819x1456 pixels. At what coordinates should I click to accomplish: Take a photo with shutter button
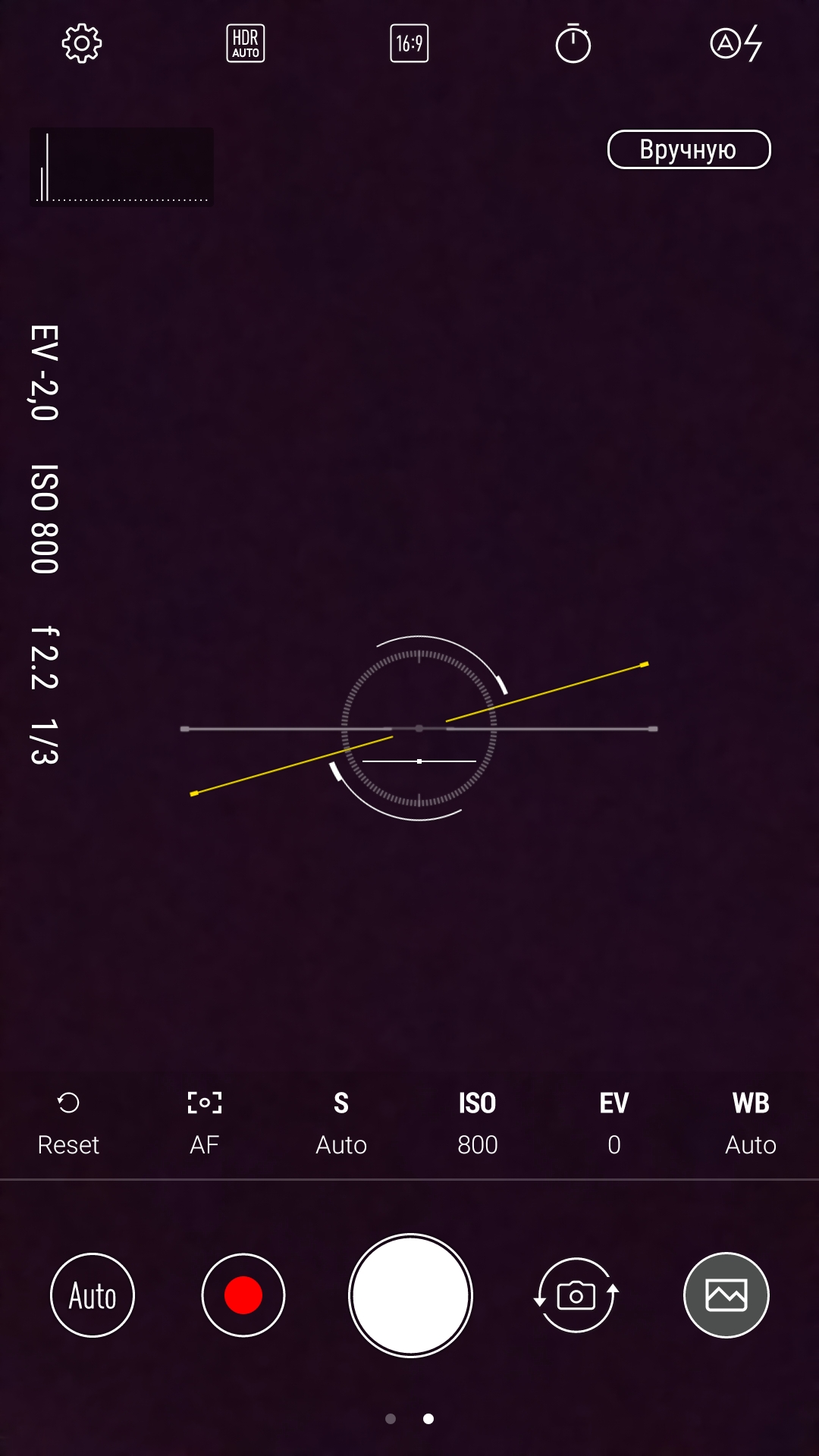410,1295
